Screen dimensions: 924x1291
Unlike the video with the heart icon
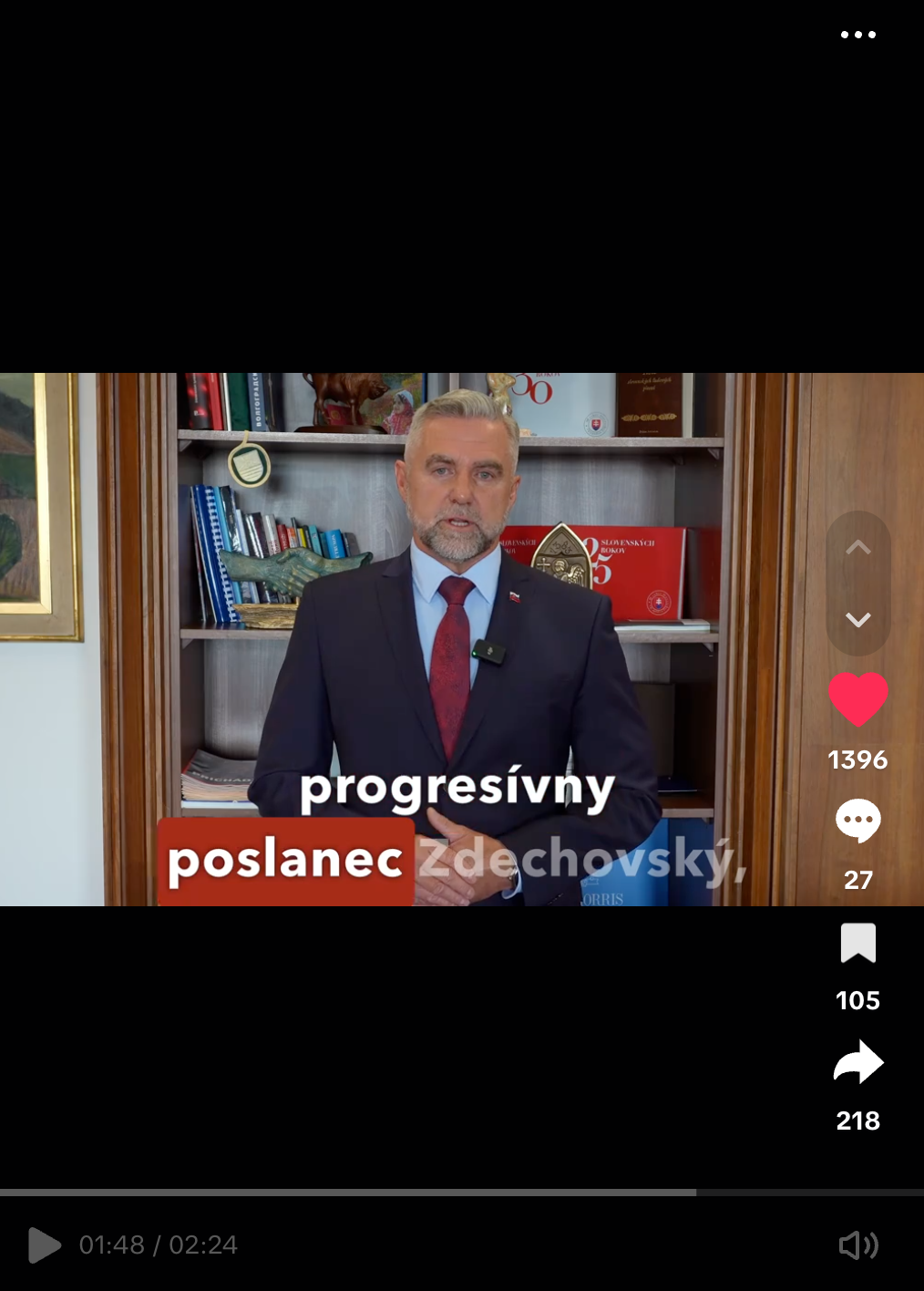pyautogui.click(x=857, y=698)
